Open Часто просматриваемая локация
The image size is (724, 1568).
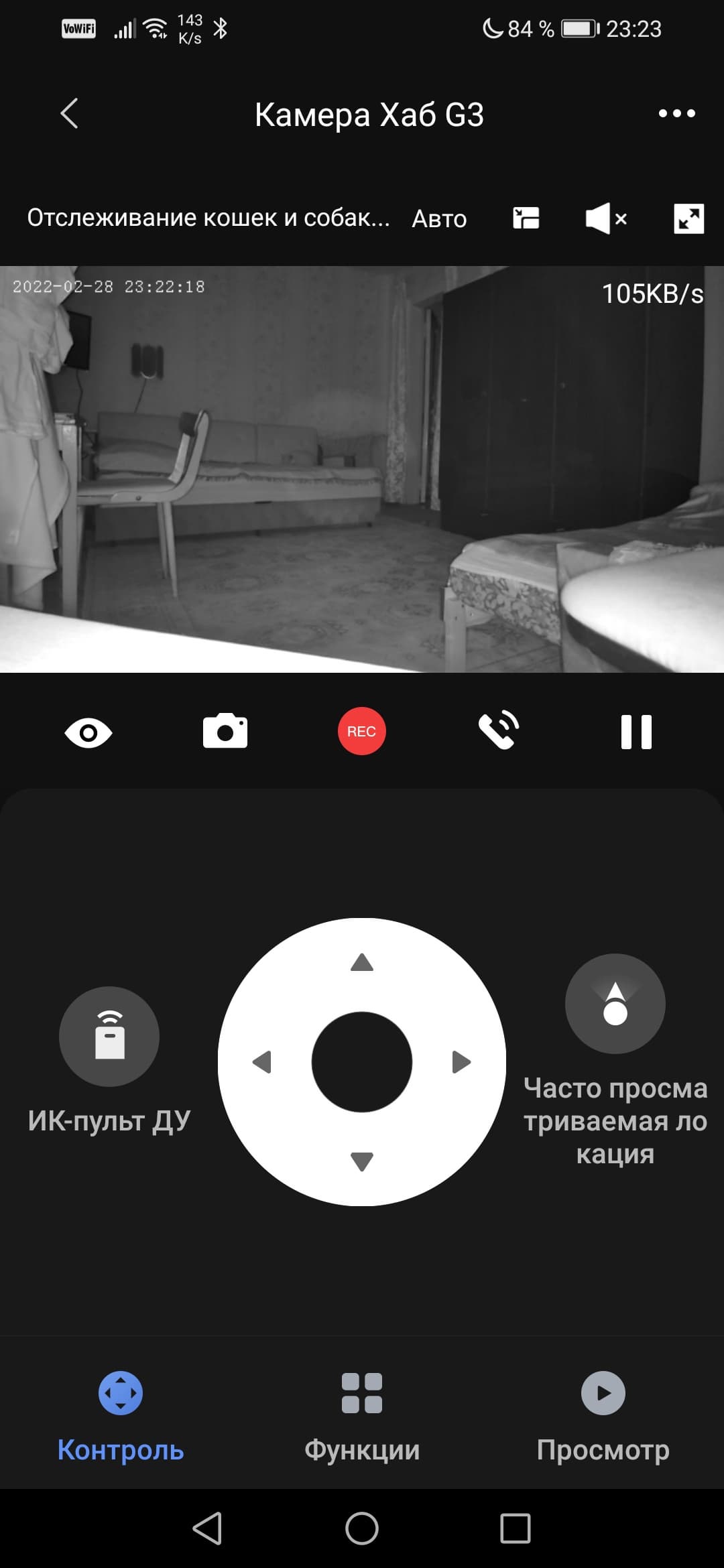pos(615,1004)
